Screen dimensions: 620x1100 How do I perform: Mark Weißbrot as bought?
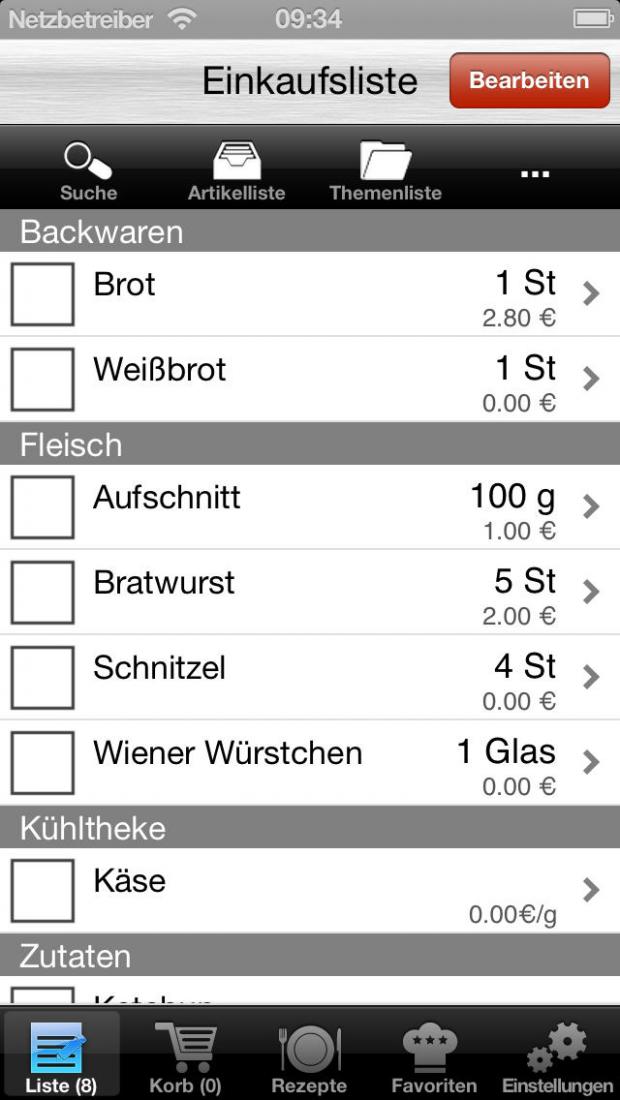[43, 380]
